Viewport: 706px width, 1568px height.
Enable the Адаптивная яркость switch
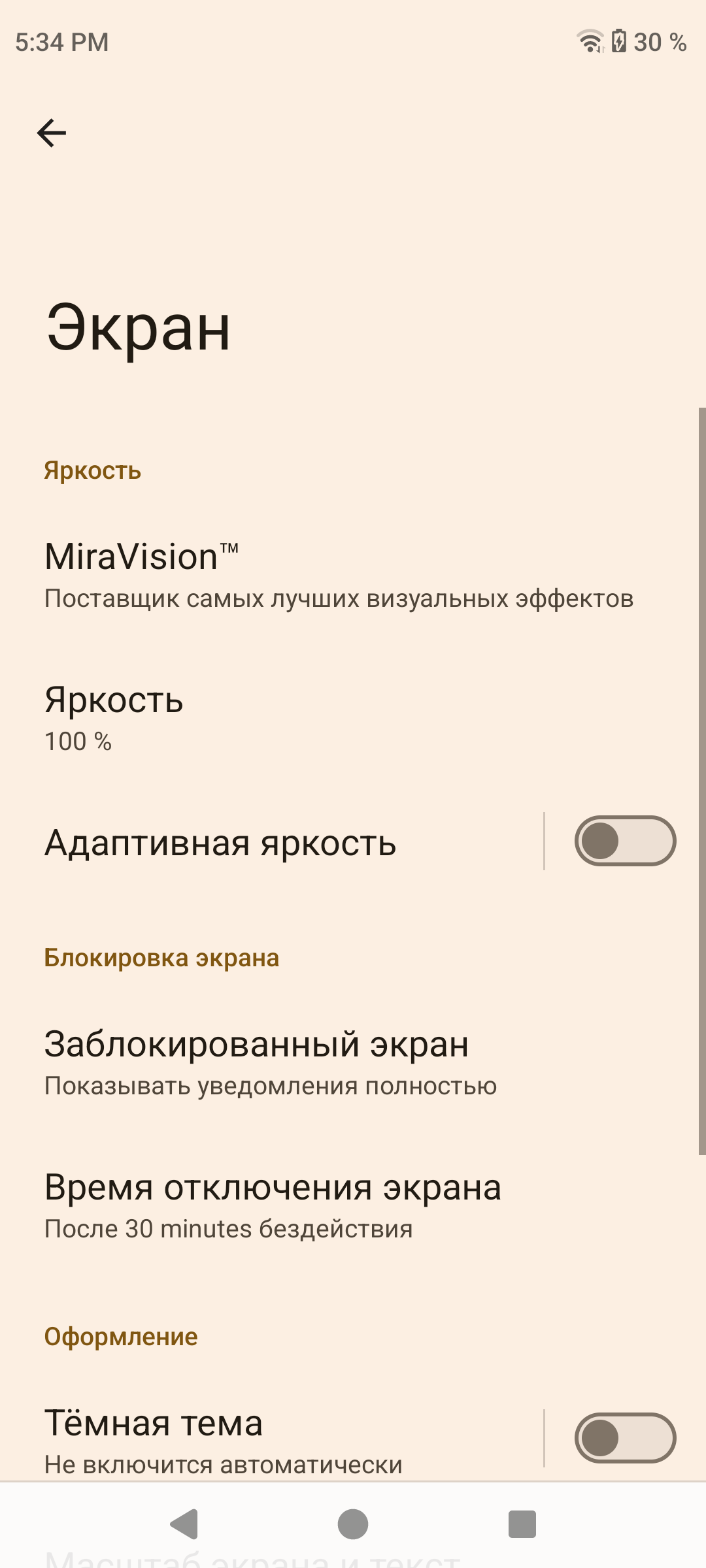click(624, 841)
